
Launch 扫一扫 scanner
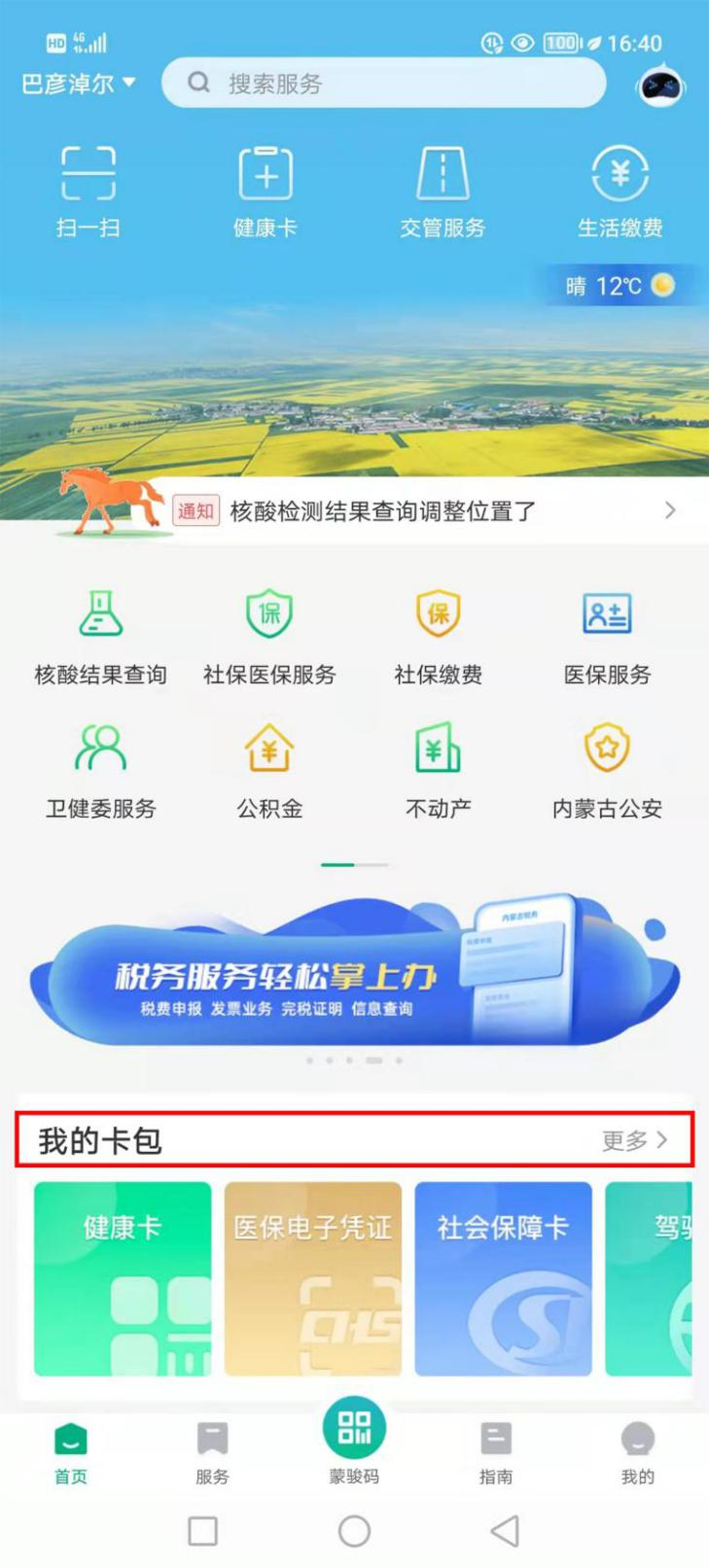(88, 192)
